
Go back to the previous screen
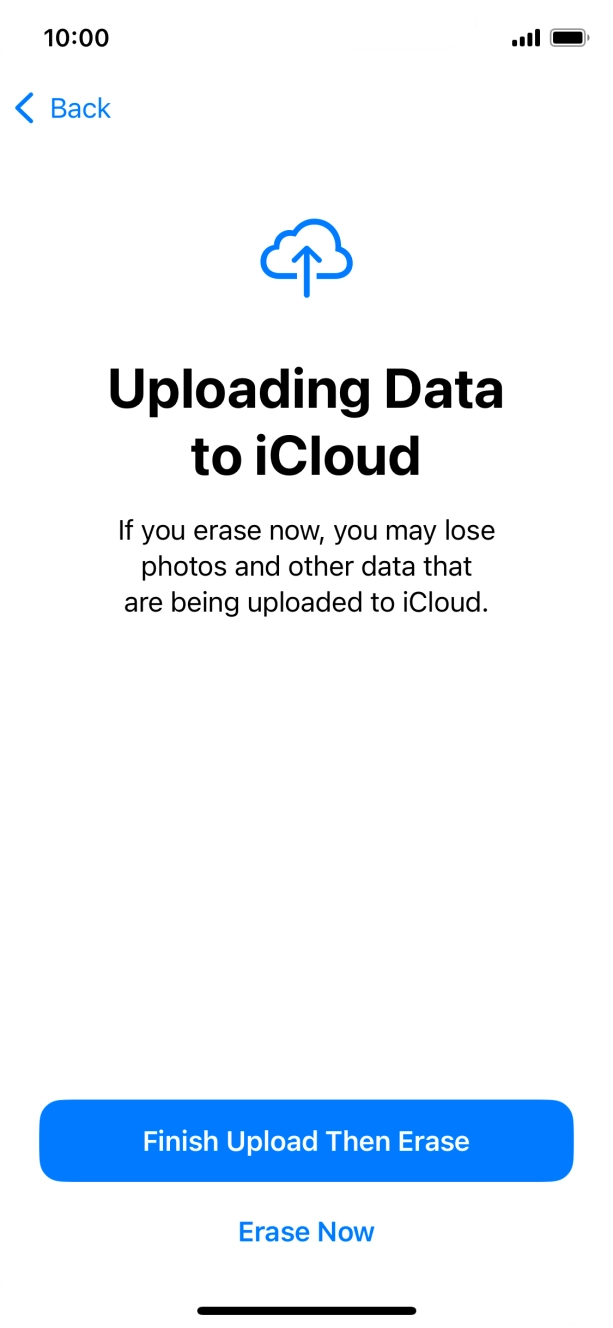(x=63, y=108)
